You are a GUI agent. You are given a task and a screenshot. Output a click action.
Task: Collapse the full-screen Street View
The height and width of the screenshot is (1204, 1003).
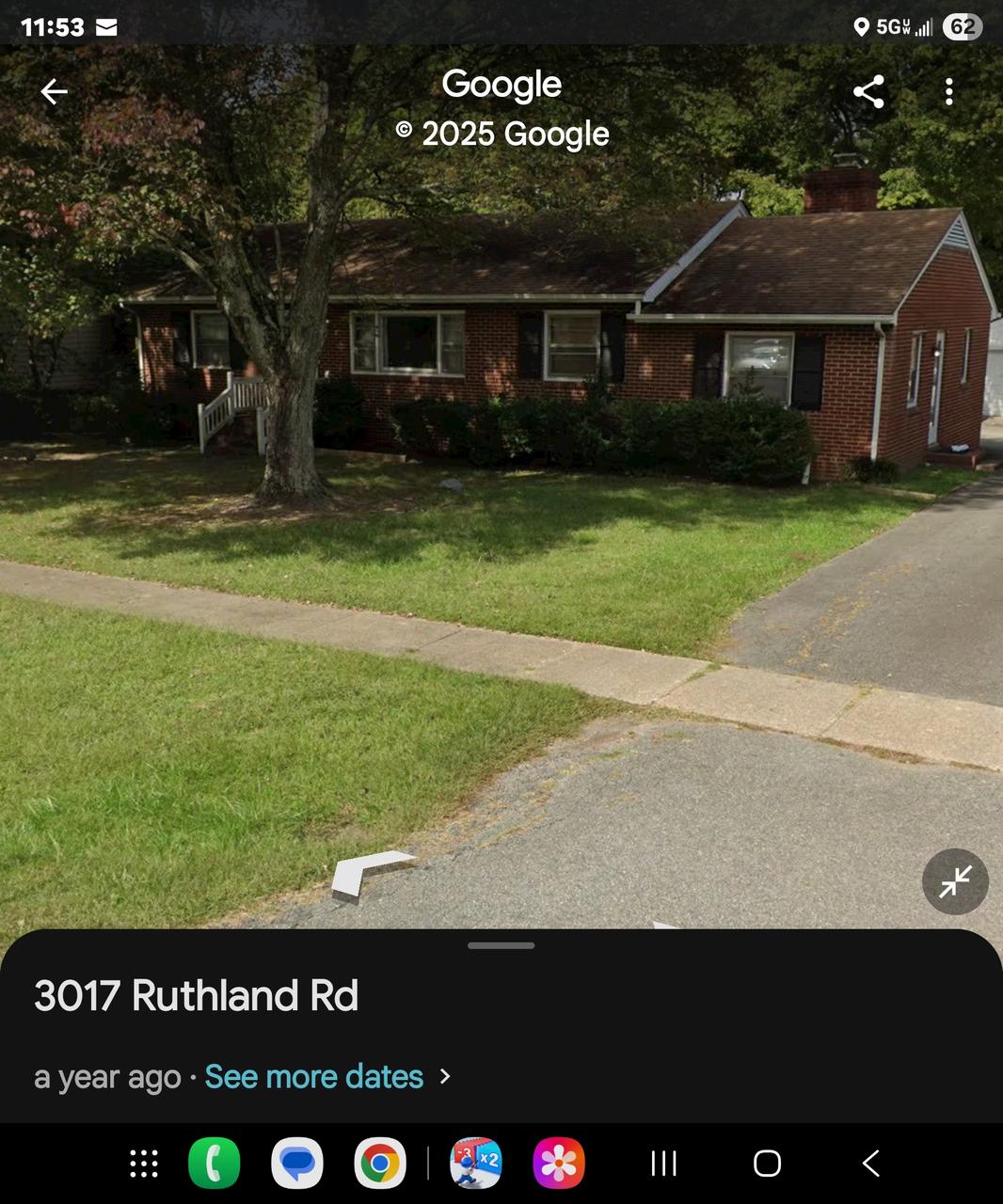click(x=954, y=881)
